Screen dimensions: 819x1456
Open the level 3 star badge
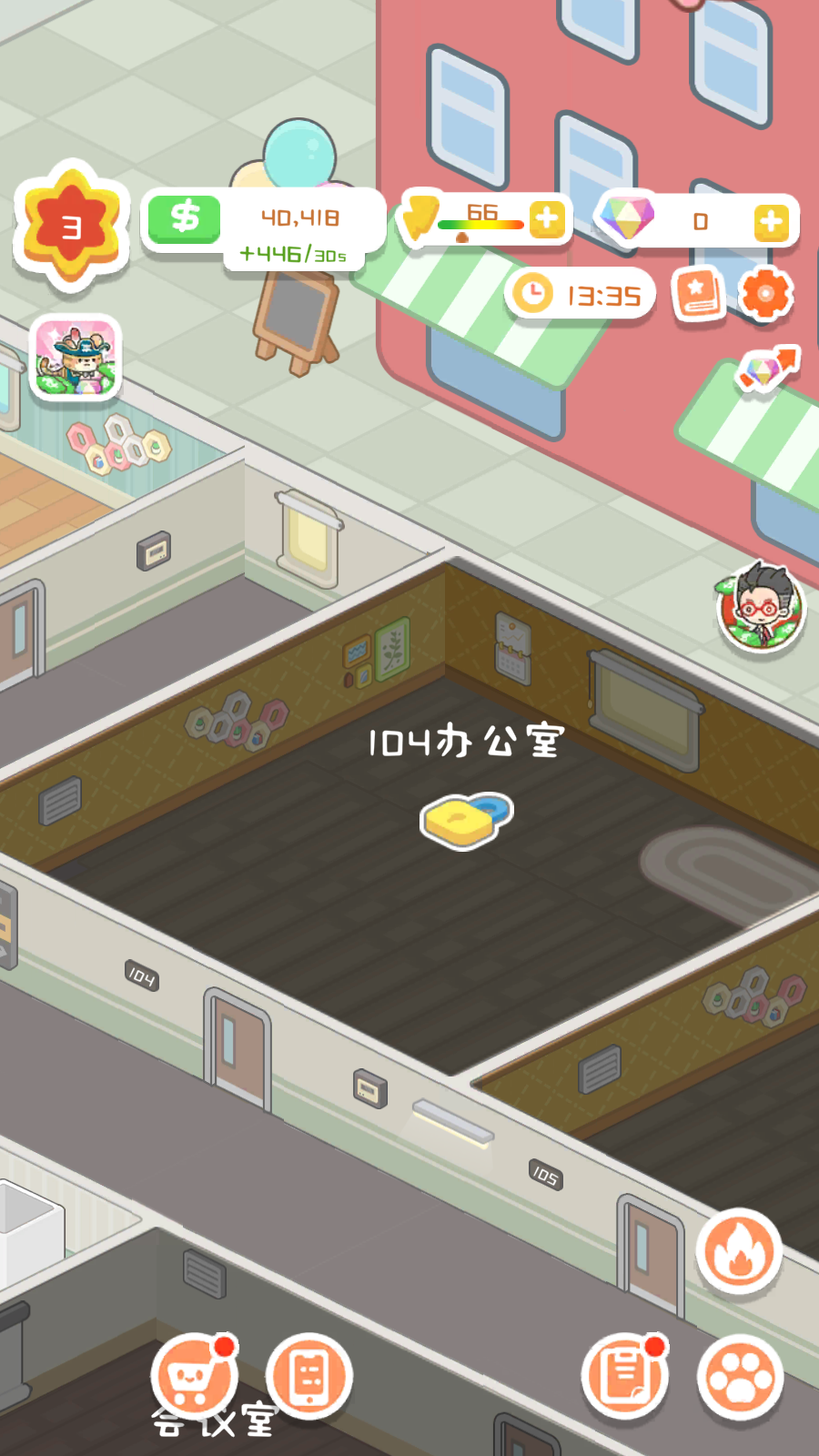(71, 227)
